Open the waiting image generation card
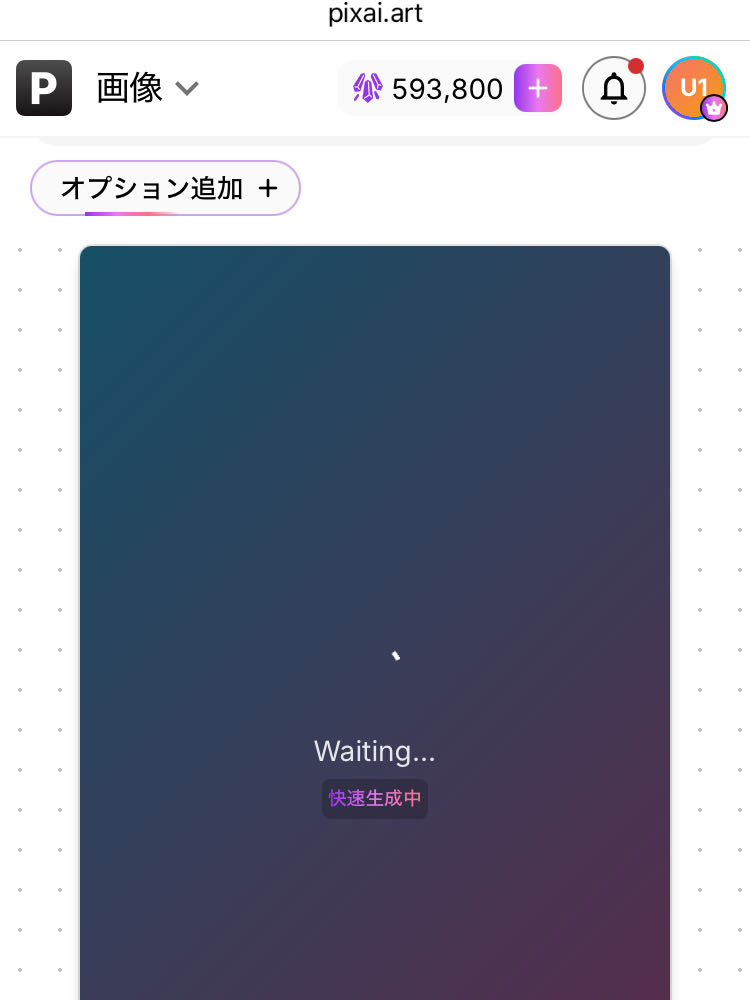This screenshot has width=750, height=1000. point(375,620)
